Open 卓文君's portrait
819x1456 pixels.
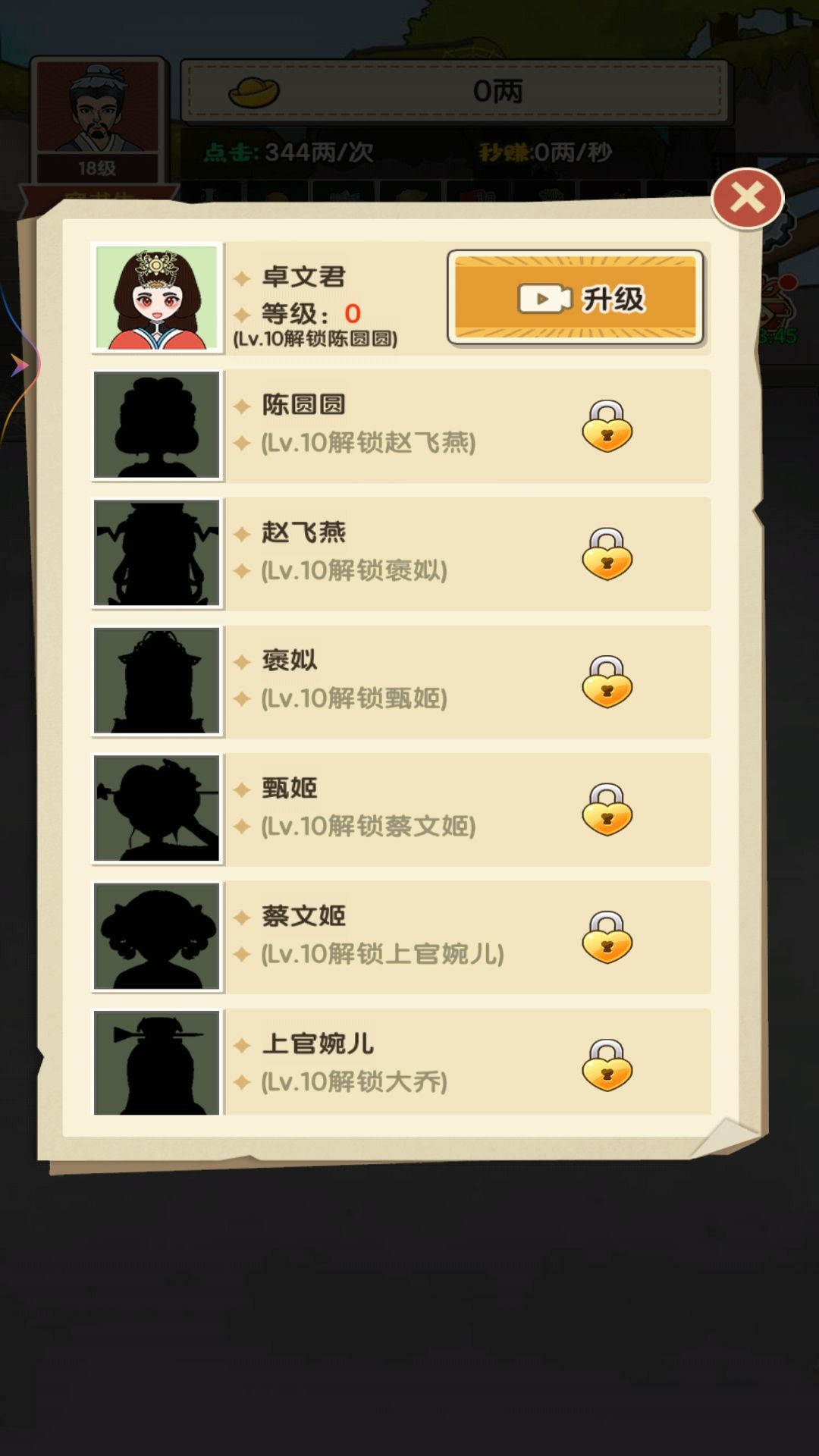157,298
